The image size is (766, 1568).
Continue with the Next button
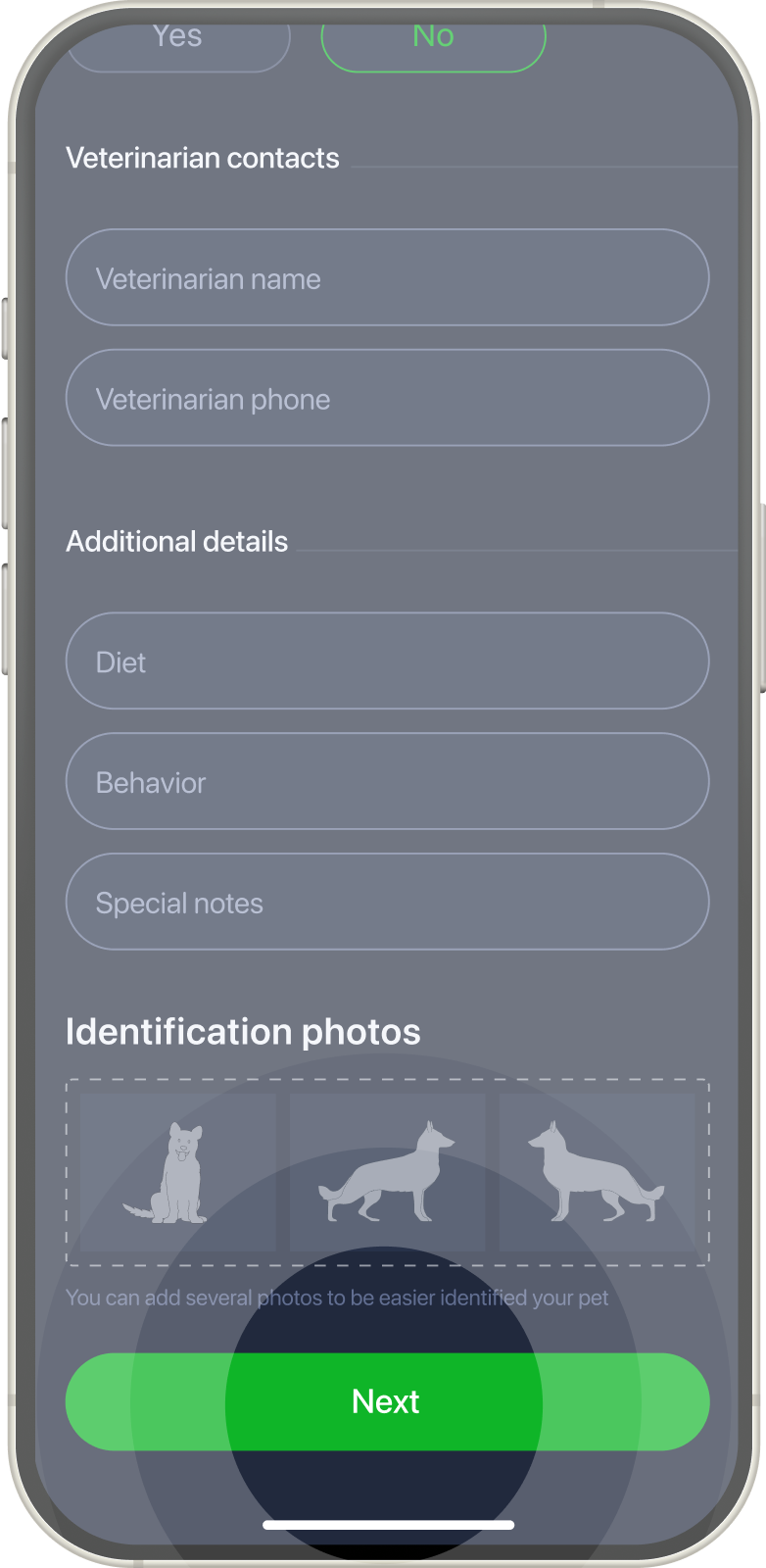click(387, 1401)
